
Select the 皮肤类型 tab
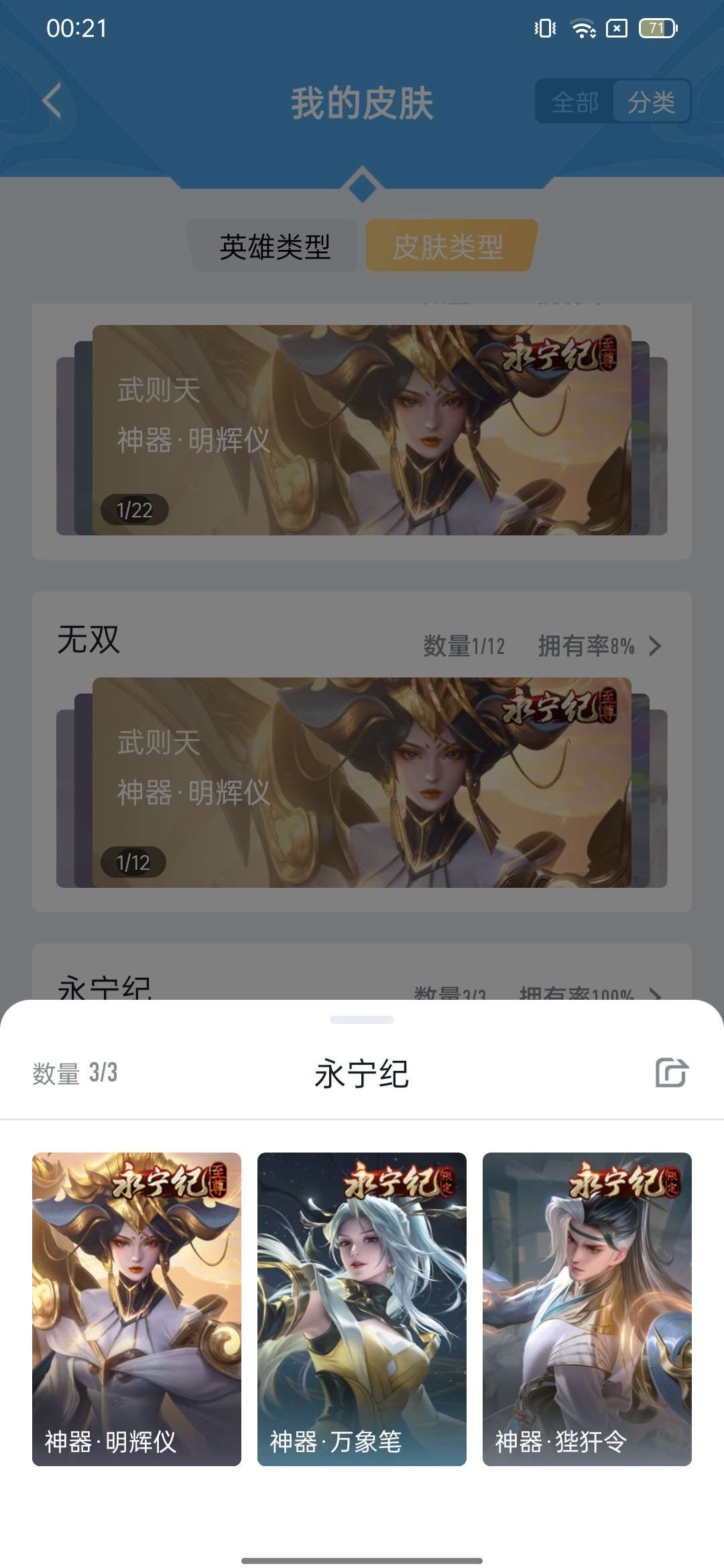click(448, 246)
